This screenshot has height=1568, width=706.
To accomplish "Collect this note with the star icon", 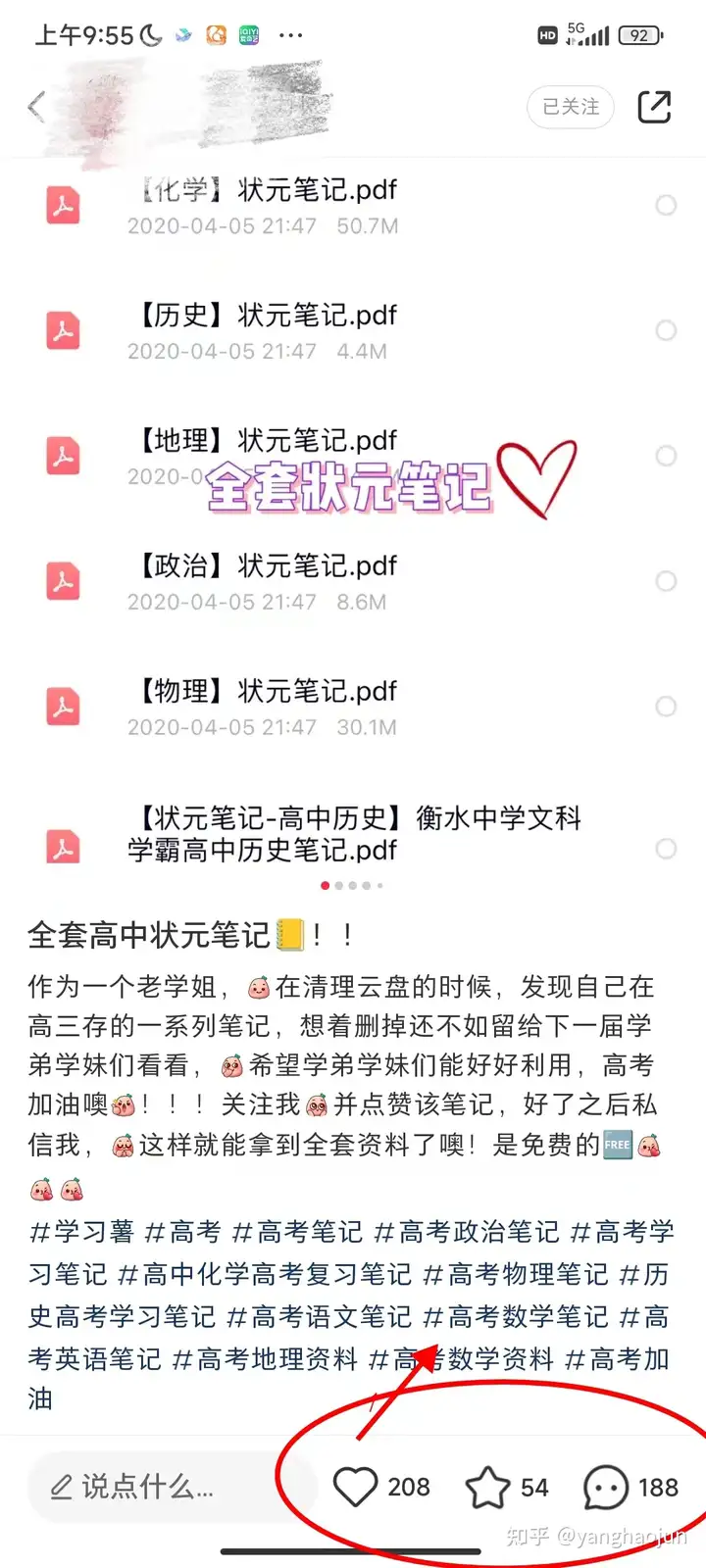I will pos(486,1487).
